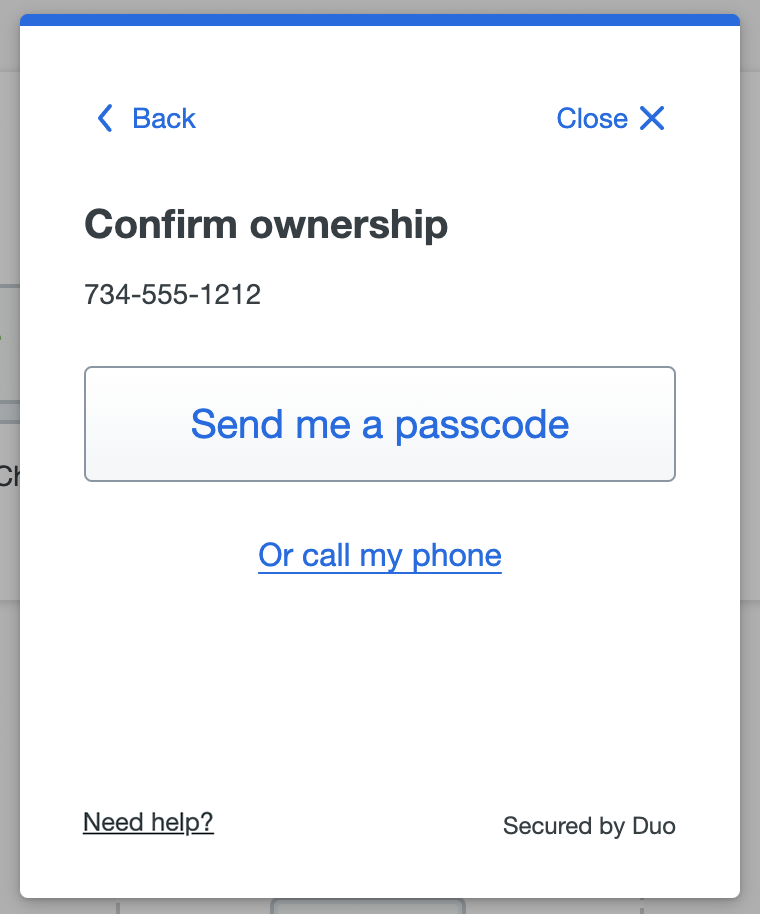Screen dimensions: 760x914
Task: Go back to the previous step
Action: pos(146,118)
